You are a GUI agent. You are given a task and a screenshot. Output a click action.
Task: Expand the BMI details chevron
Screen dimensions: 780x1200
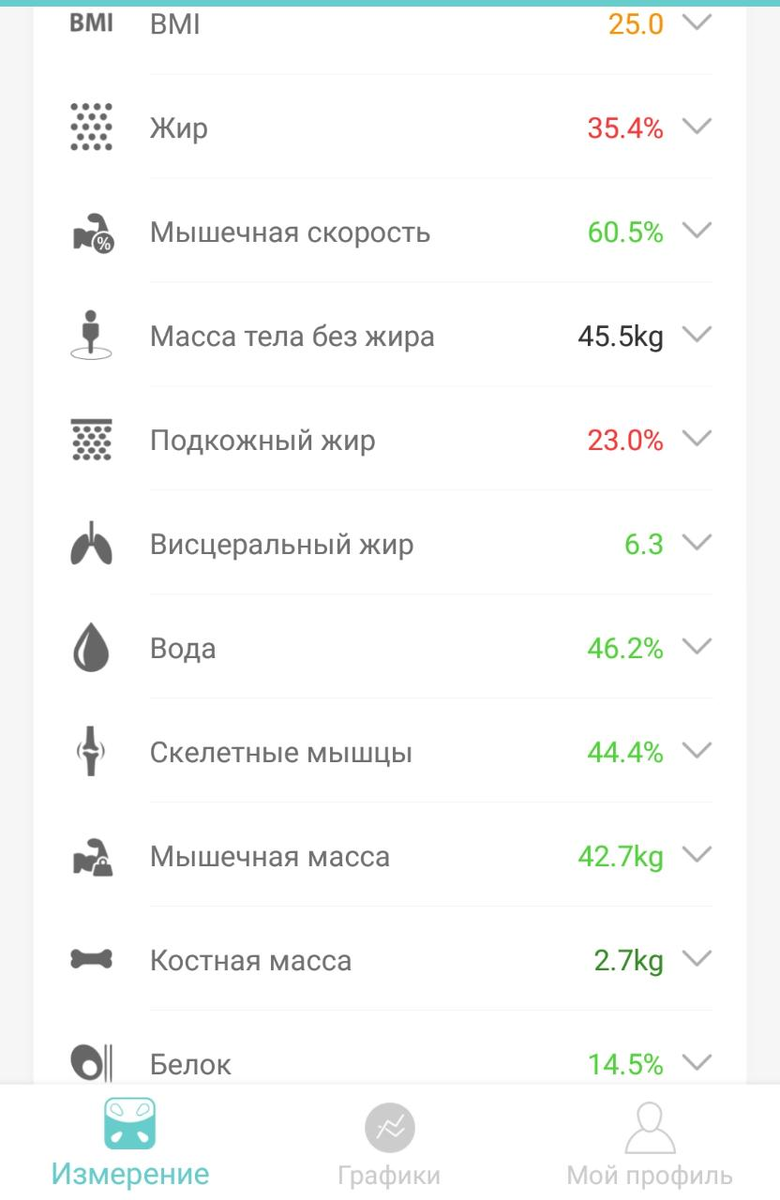pos(696,22)
